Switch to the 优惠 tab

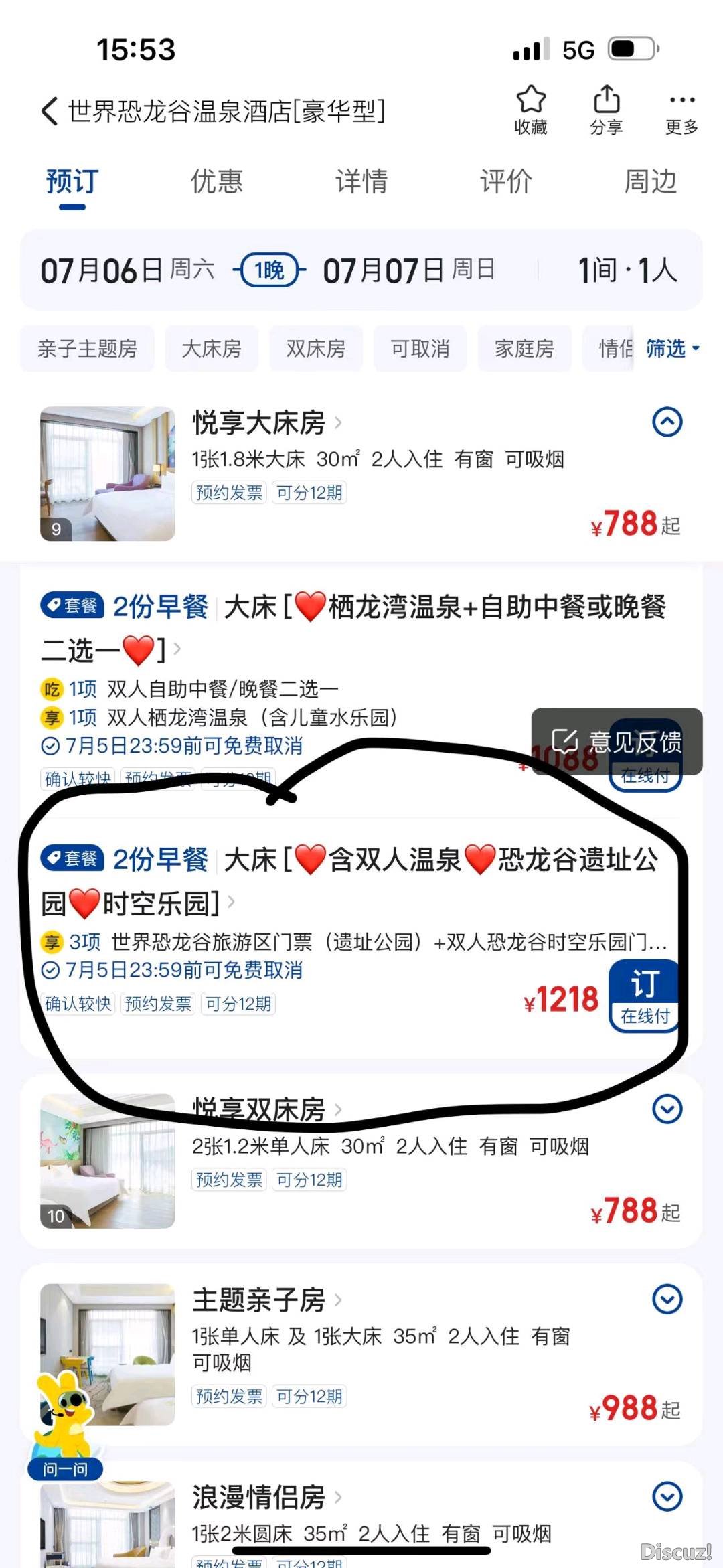(216, 182)
